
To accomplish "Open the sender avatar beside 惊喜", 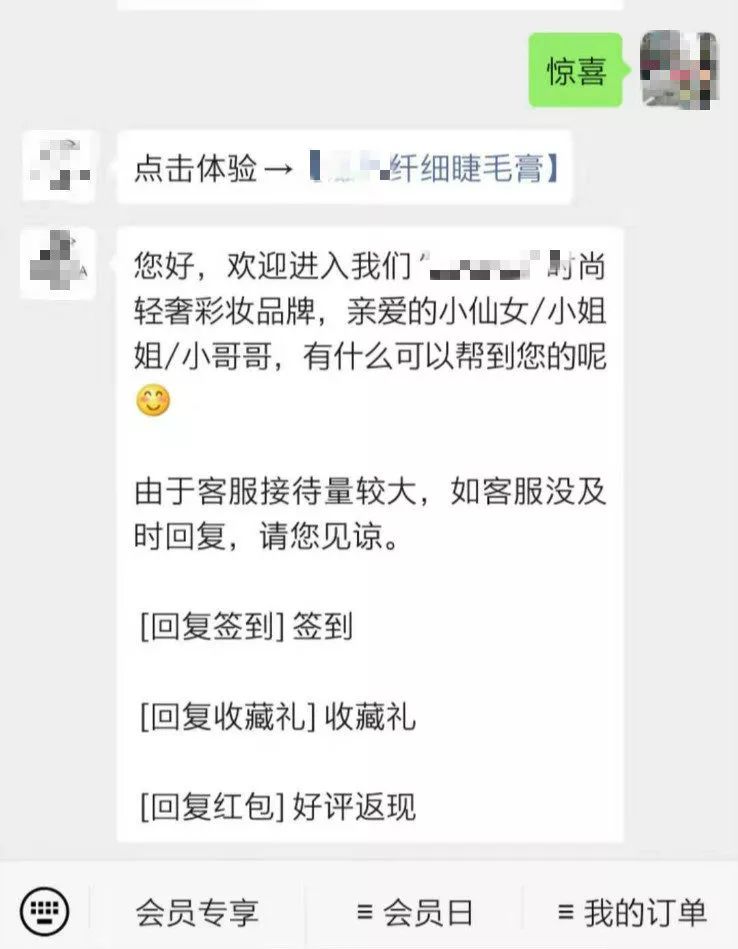I will pos(678,70).
